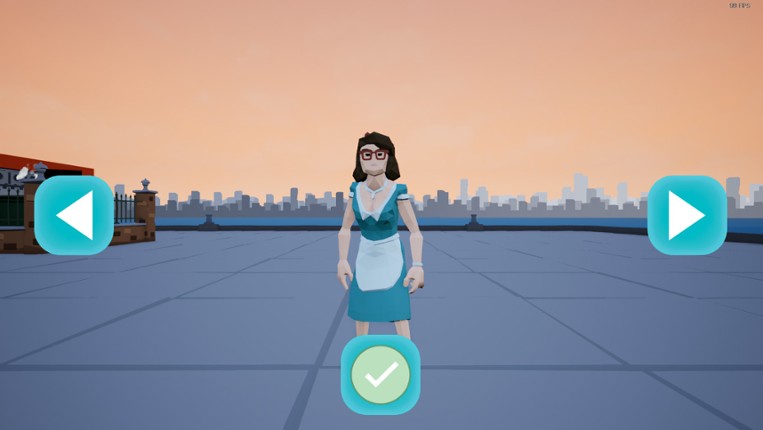Confirm character selection with the checkmark
The image size is (763, 430).
(380, 375)
